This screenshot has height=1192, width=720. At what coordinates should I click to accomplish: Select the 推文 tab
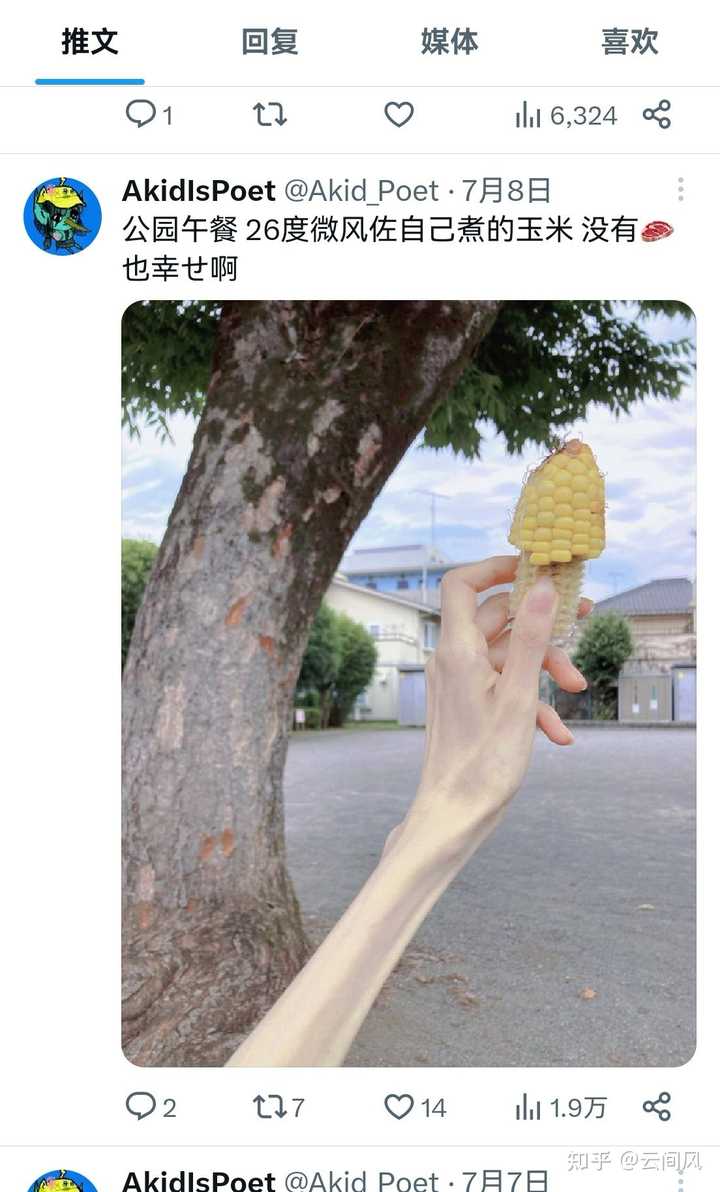(90, 41)
